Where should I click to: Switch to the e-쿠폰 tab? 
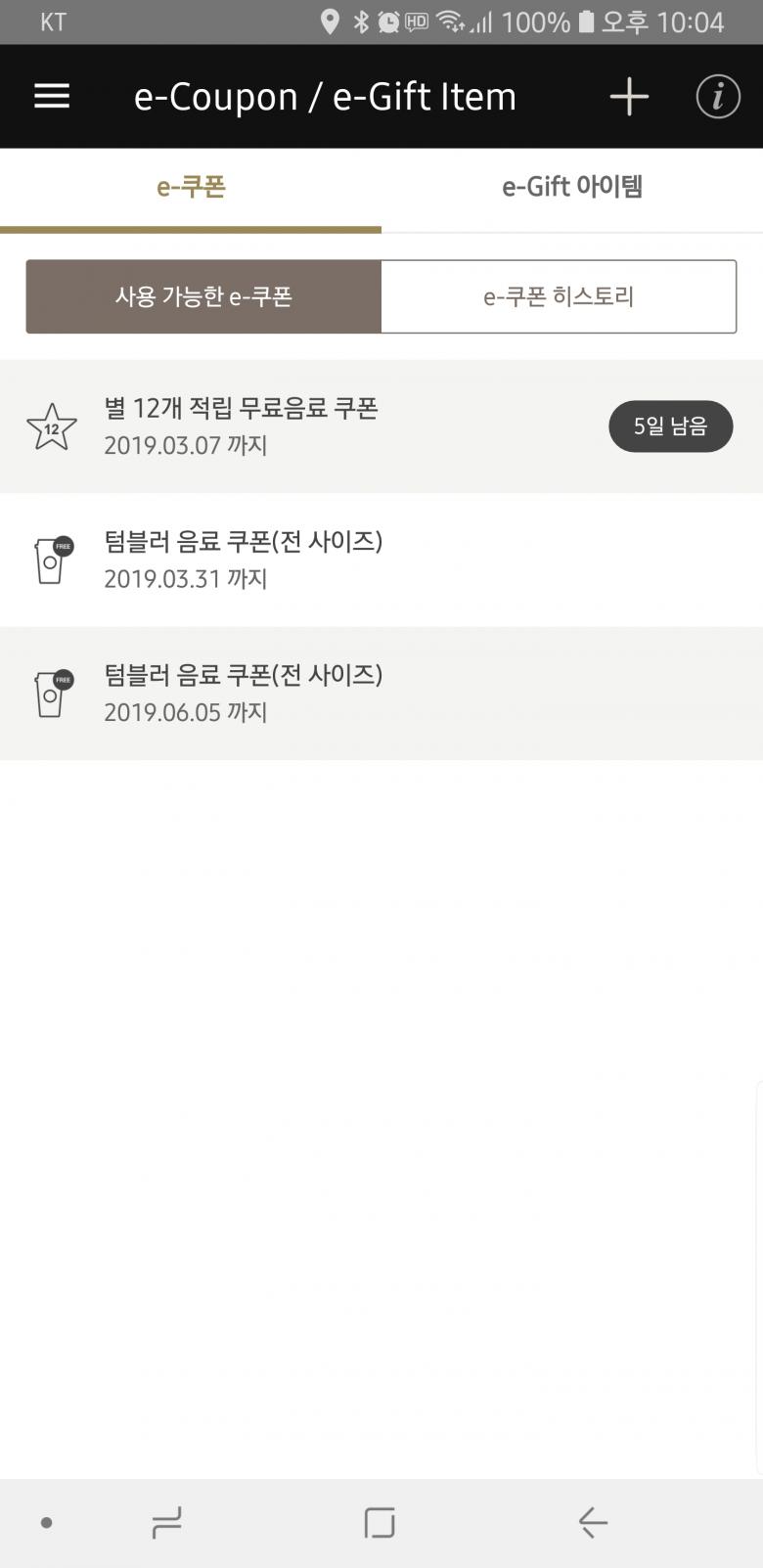(191, 187)
